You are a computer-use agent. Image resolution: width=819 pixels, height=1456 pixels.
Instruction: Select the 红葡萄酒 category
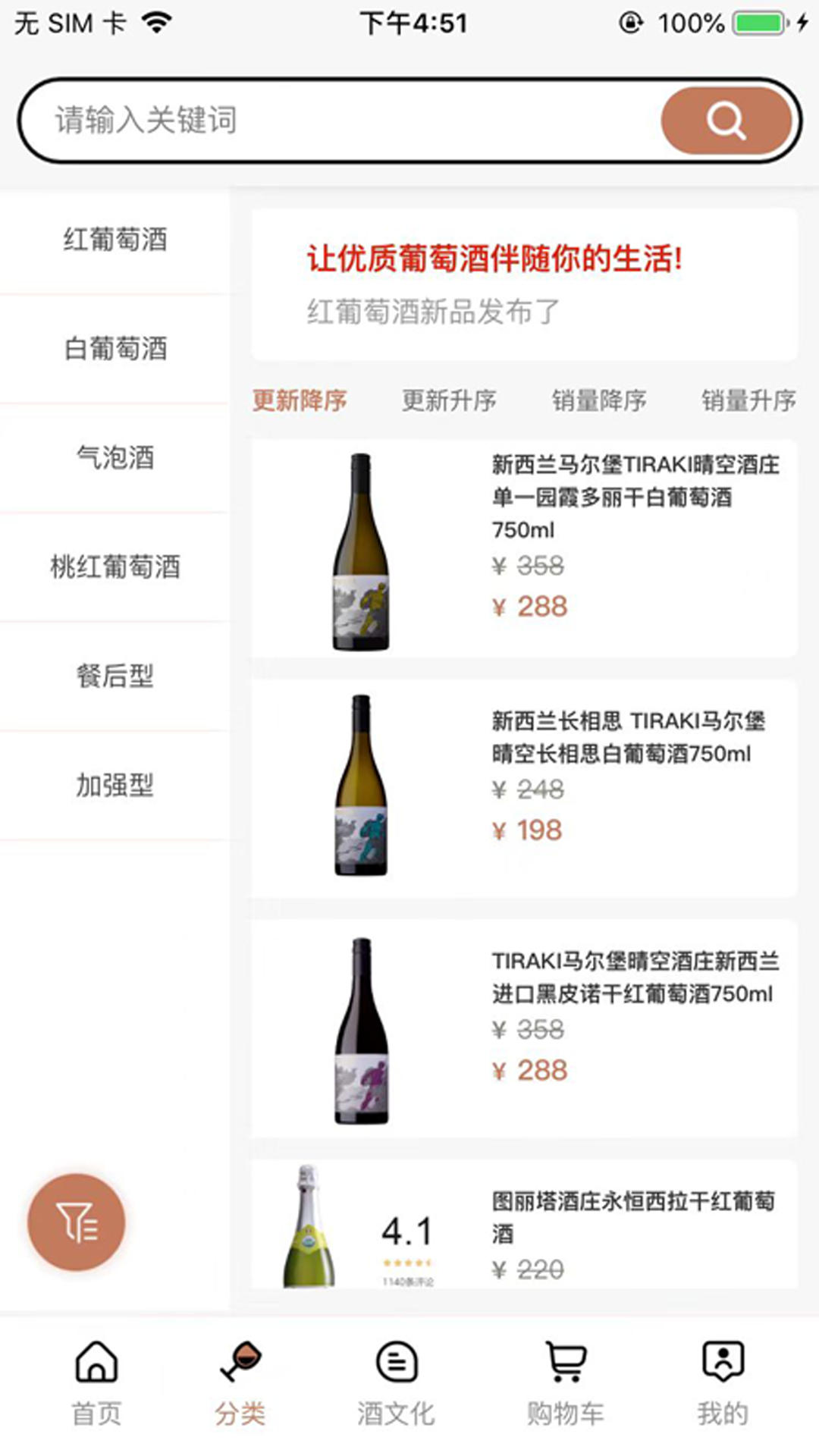pos(115,240)
